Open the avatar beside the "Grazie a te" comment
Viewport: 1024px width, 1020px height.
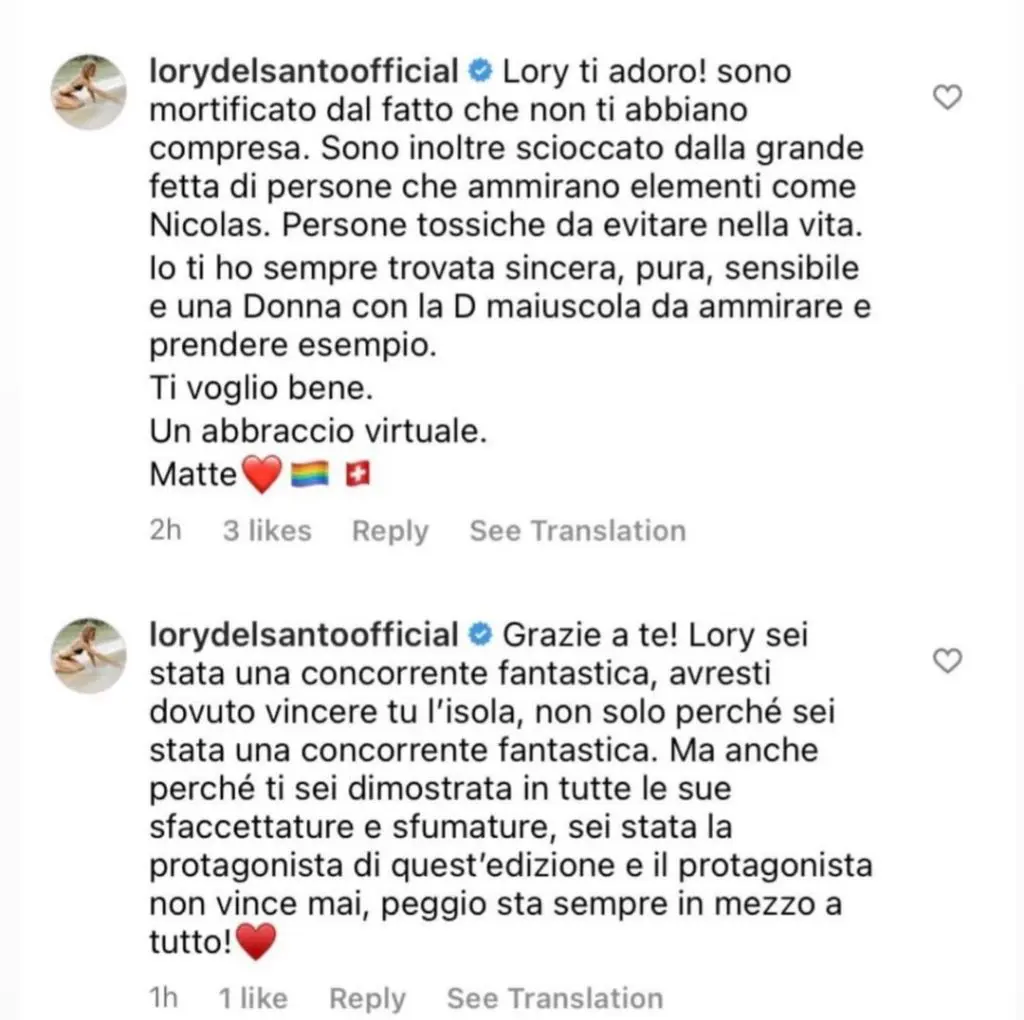pyautogui.click(x=88, y=654)
